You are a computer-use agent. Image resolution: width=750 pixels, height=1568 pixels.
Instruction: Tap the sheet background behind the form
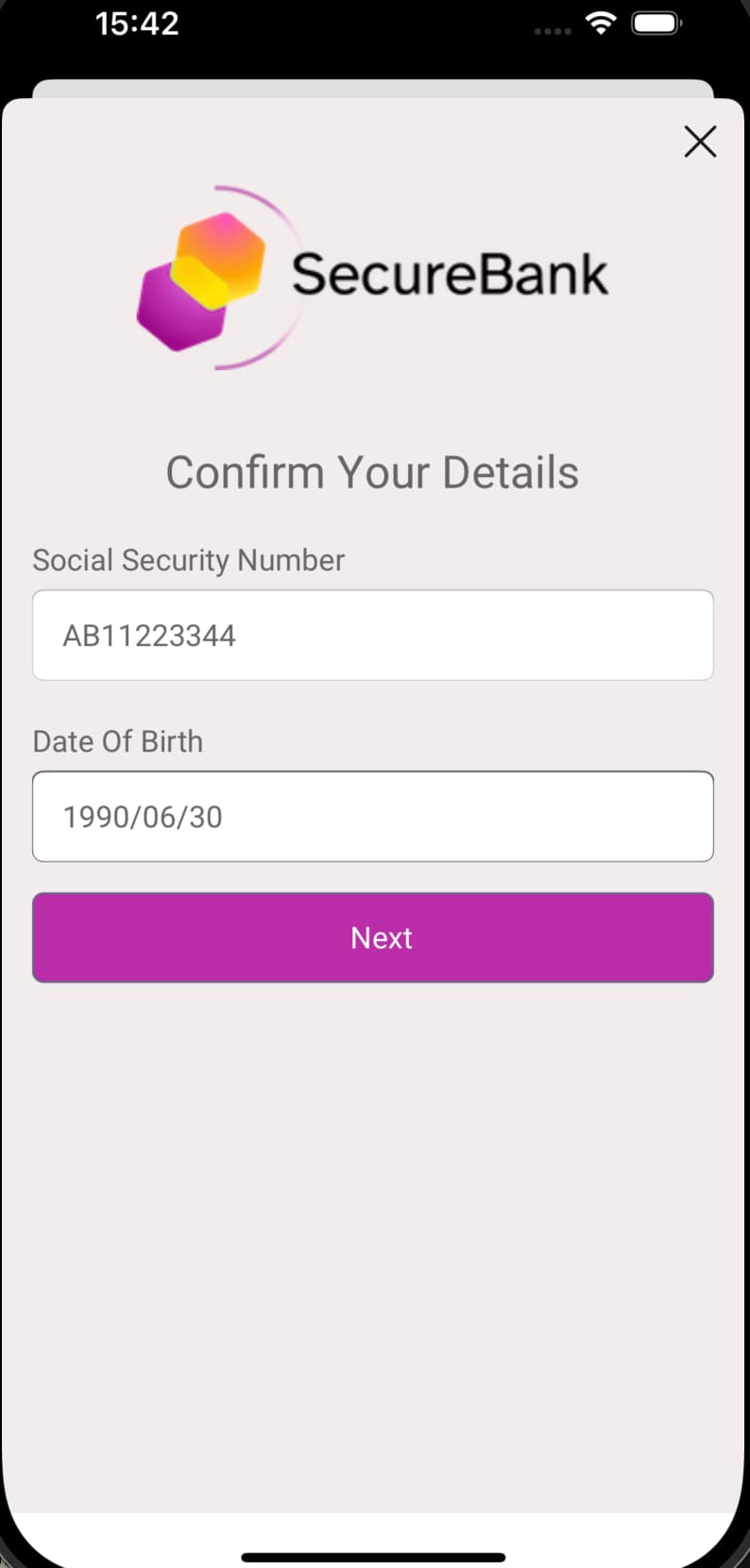[x=374, y=1228]
